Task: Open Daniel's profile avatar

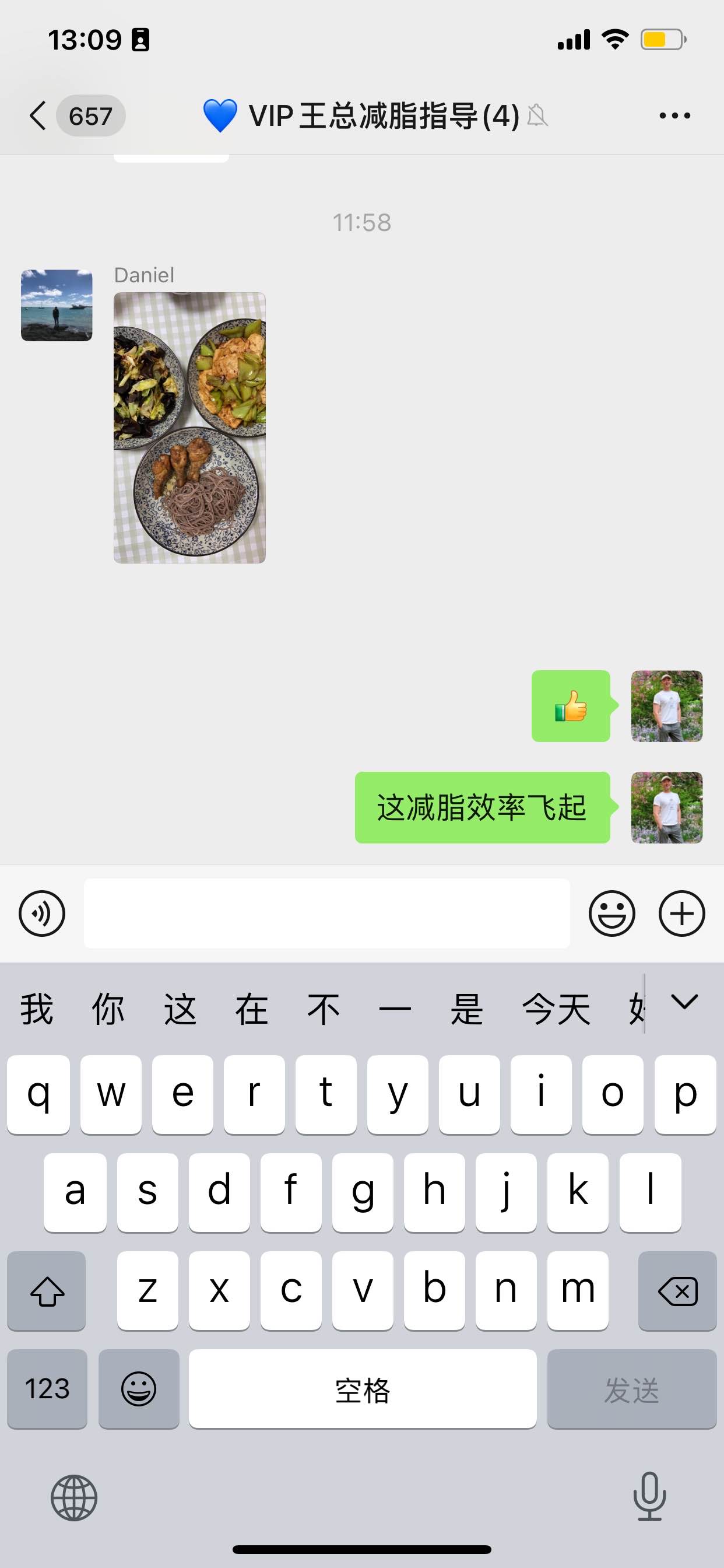Action: tap(57, 305)
